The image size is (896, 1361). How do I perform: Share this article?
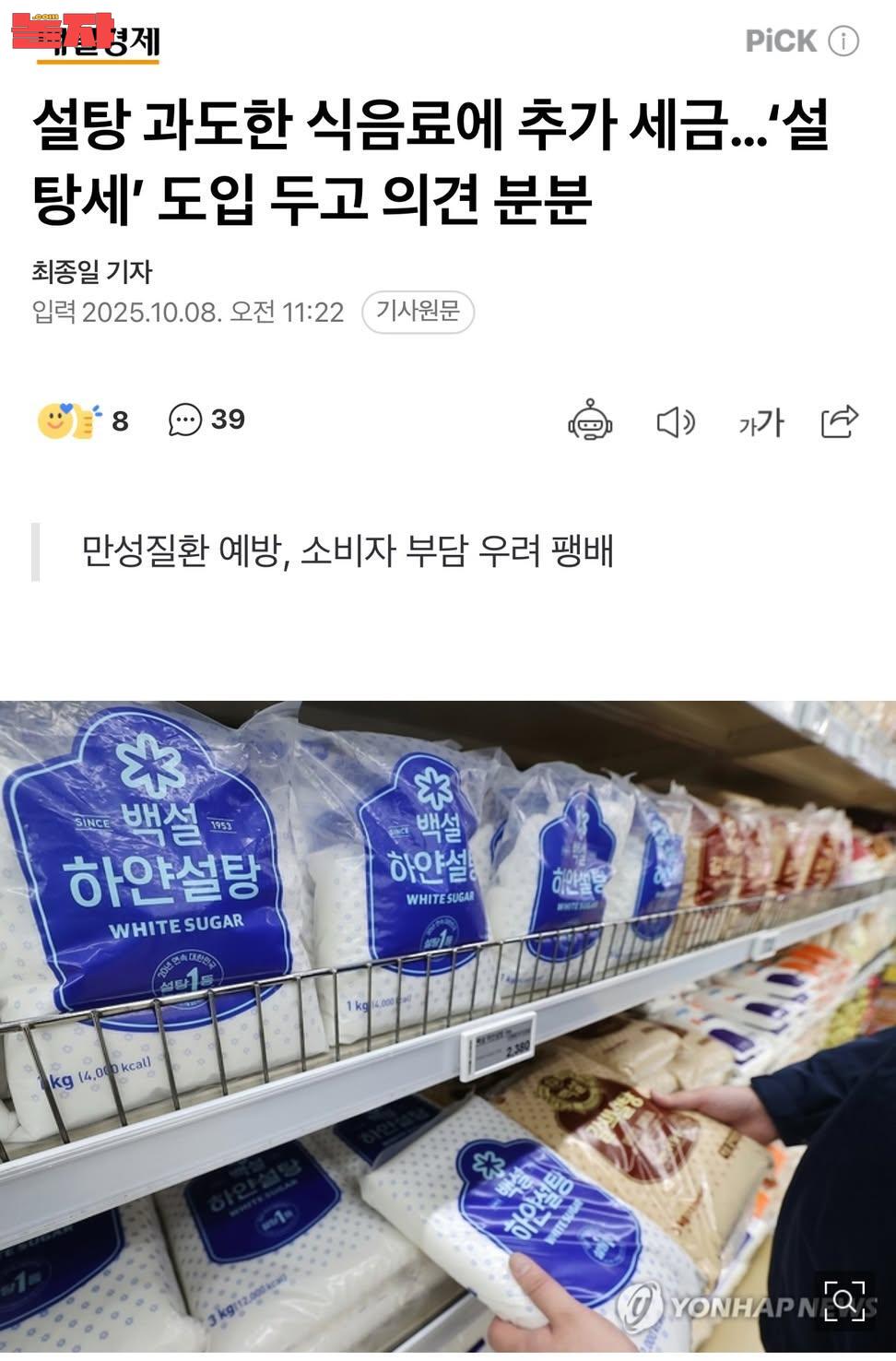839,421
